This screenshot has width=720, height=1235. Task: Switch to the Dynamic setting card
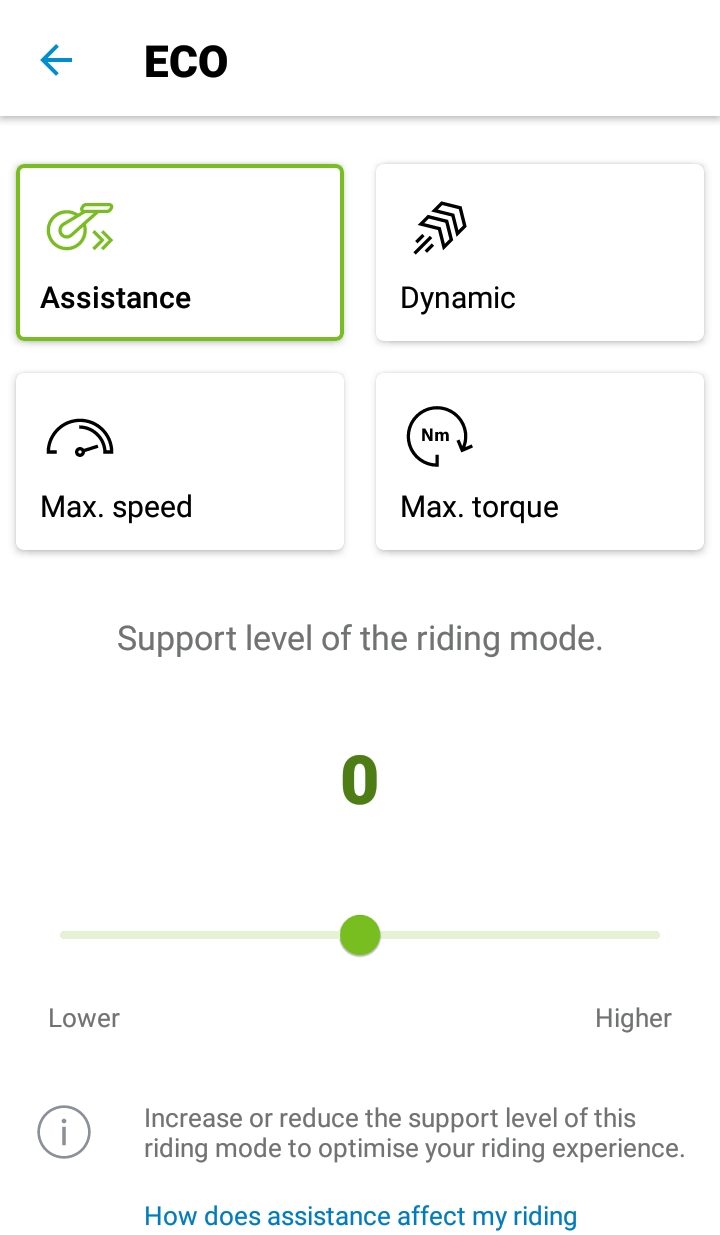click(x=540, y=253)
